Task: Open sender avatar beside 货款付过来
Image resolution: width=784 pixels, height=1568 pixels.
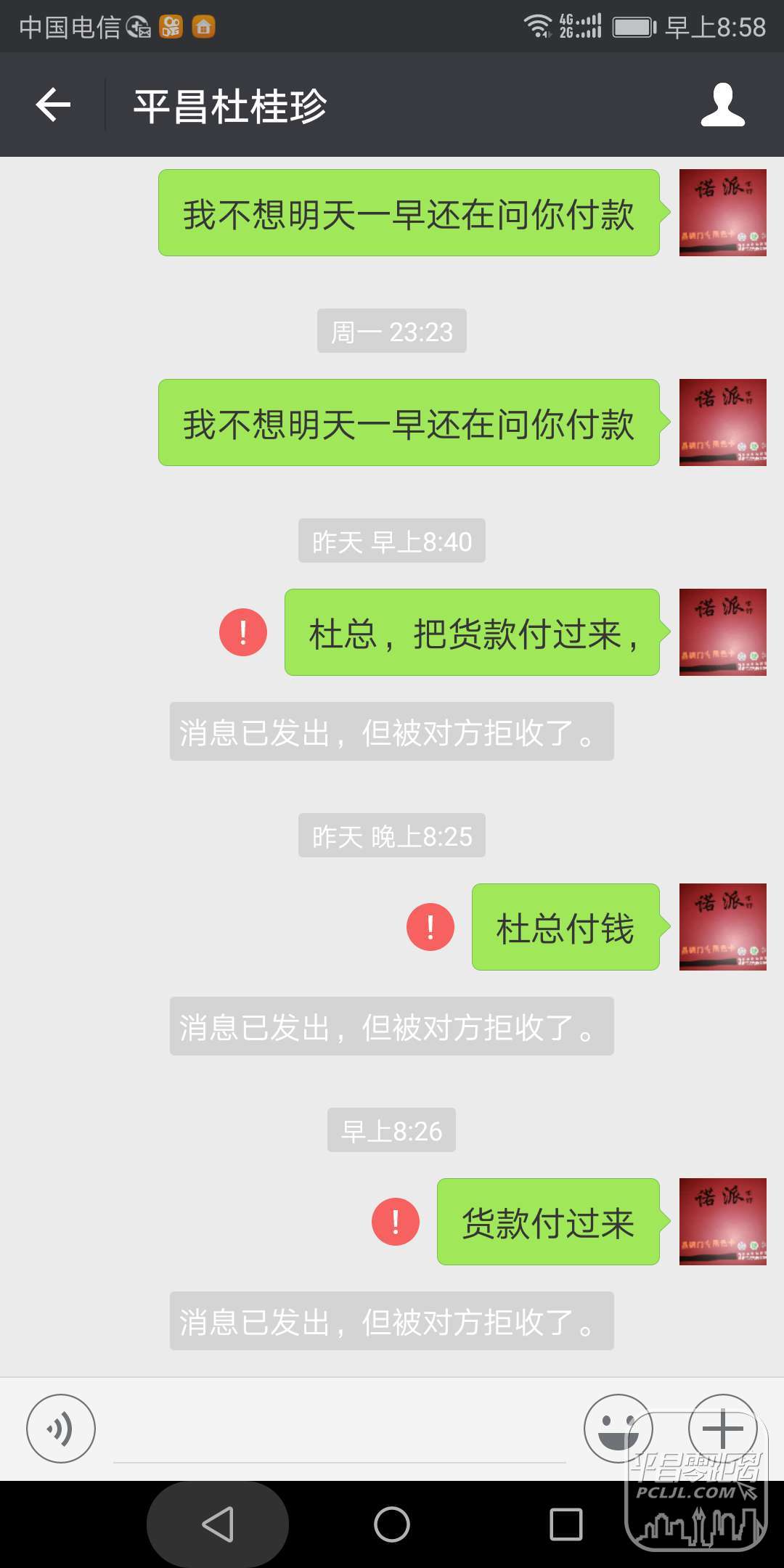Action: (722, 1222)
